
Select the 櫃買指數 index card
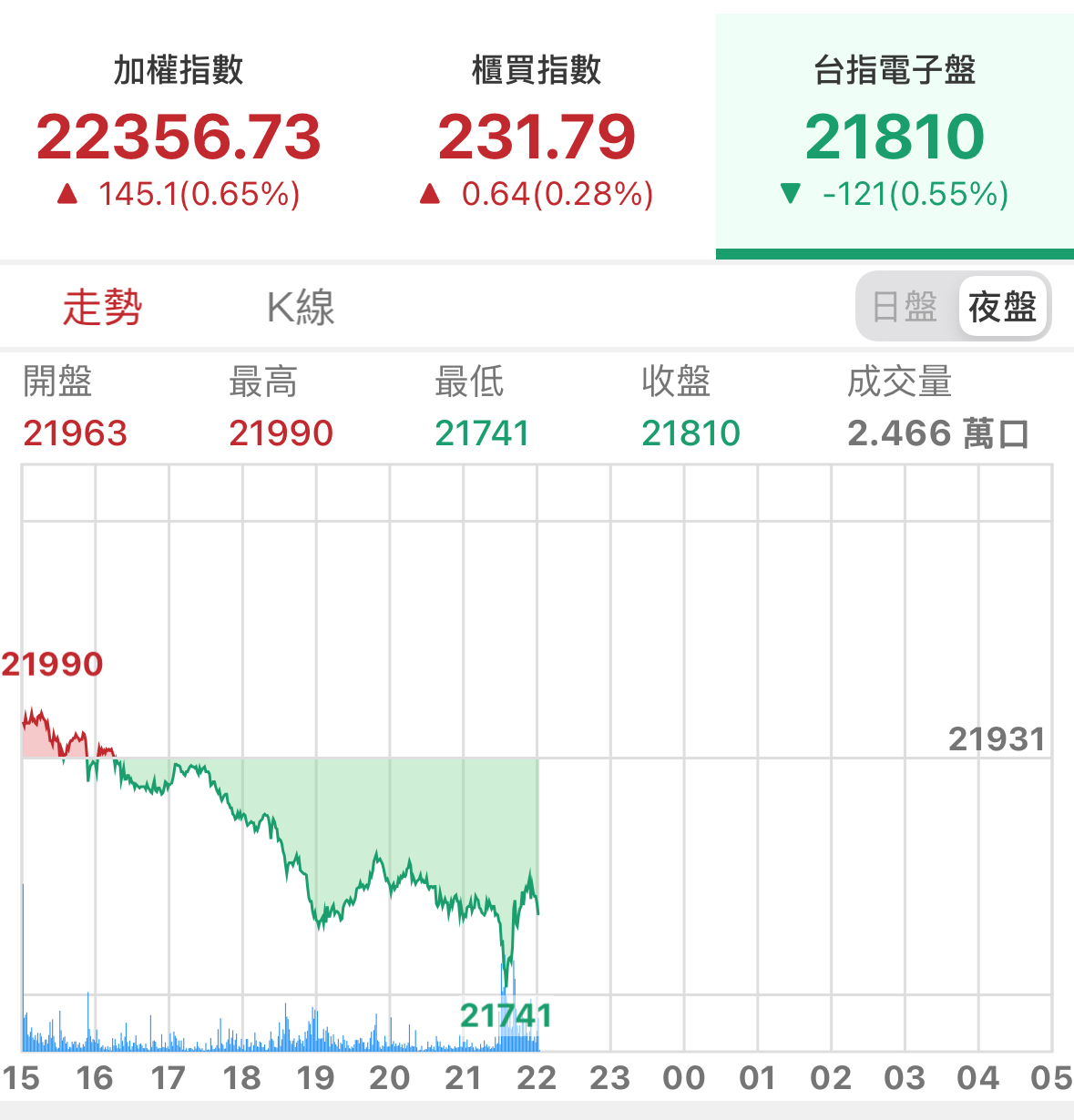tap(537, 135)
